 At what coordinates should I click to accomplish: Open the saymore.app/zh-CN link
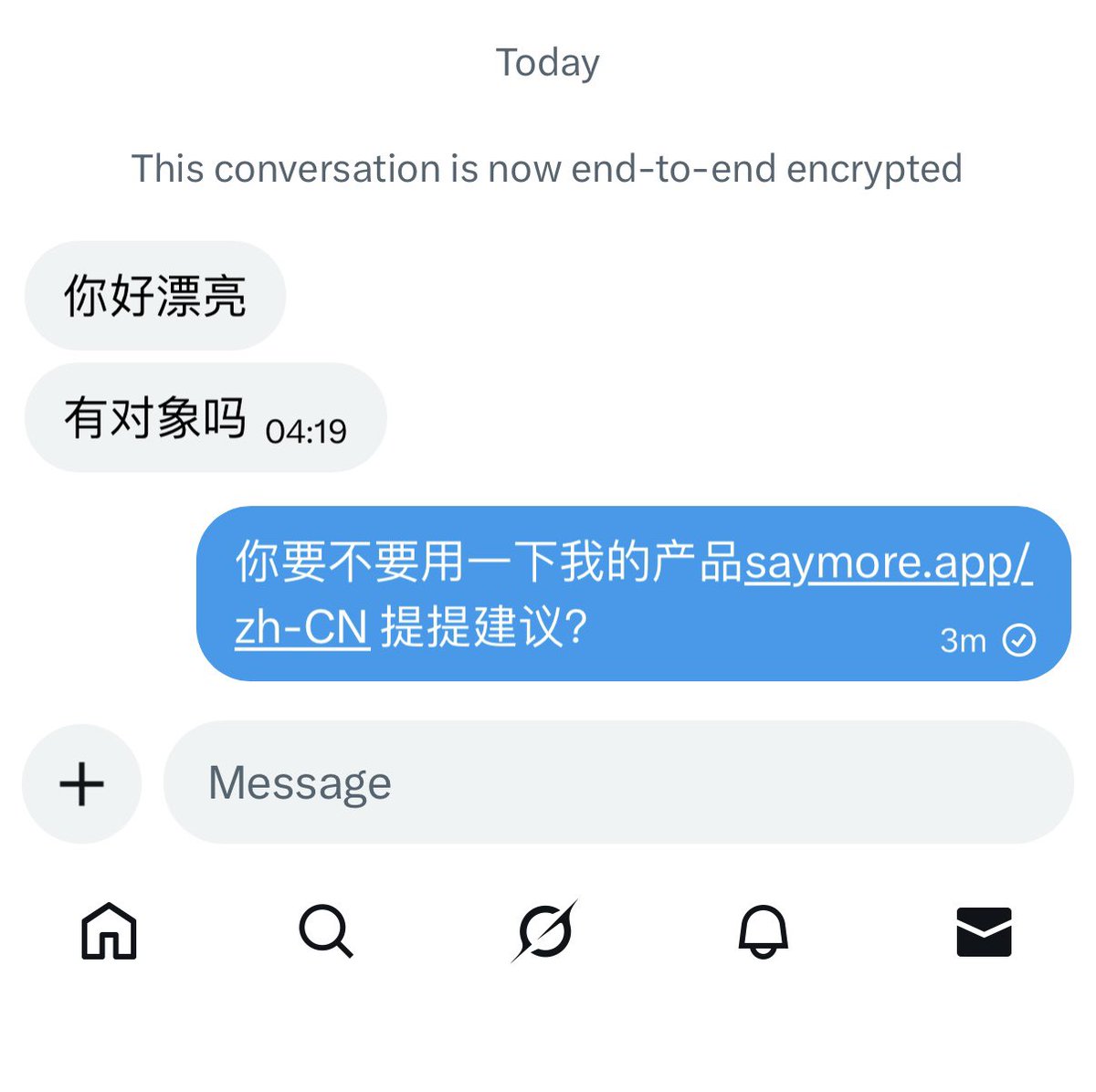click(887, 562)
